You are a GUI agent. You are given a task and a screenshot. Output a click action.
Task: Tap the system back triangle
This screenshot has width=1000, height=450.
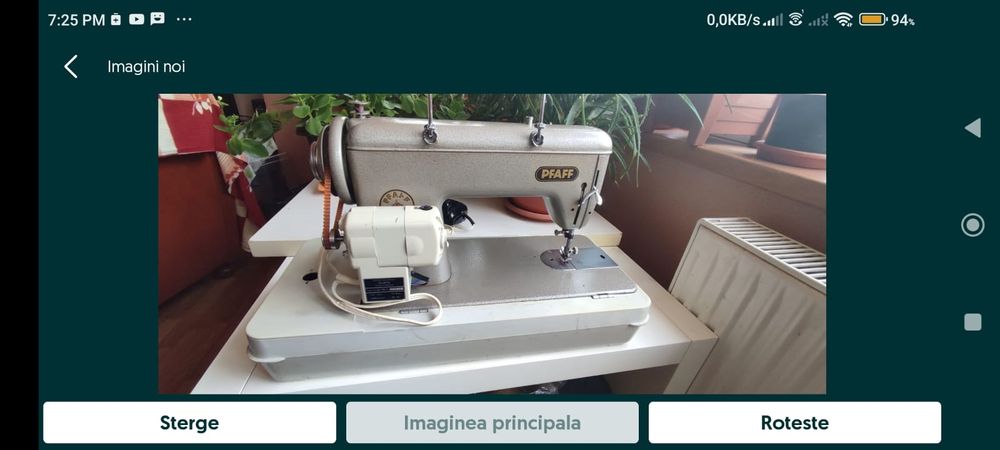coord(972,128)
